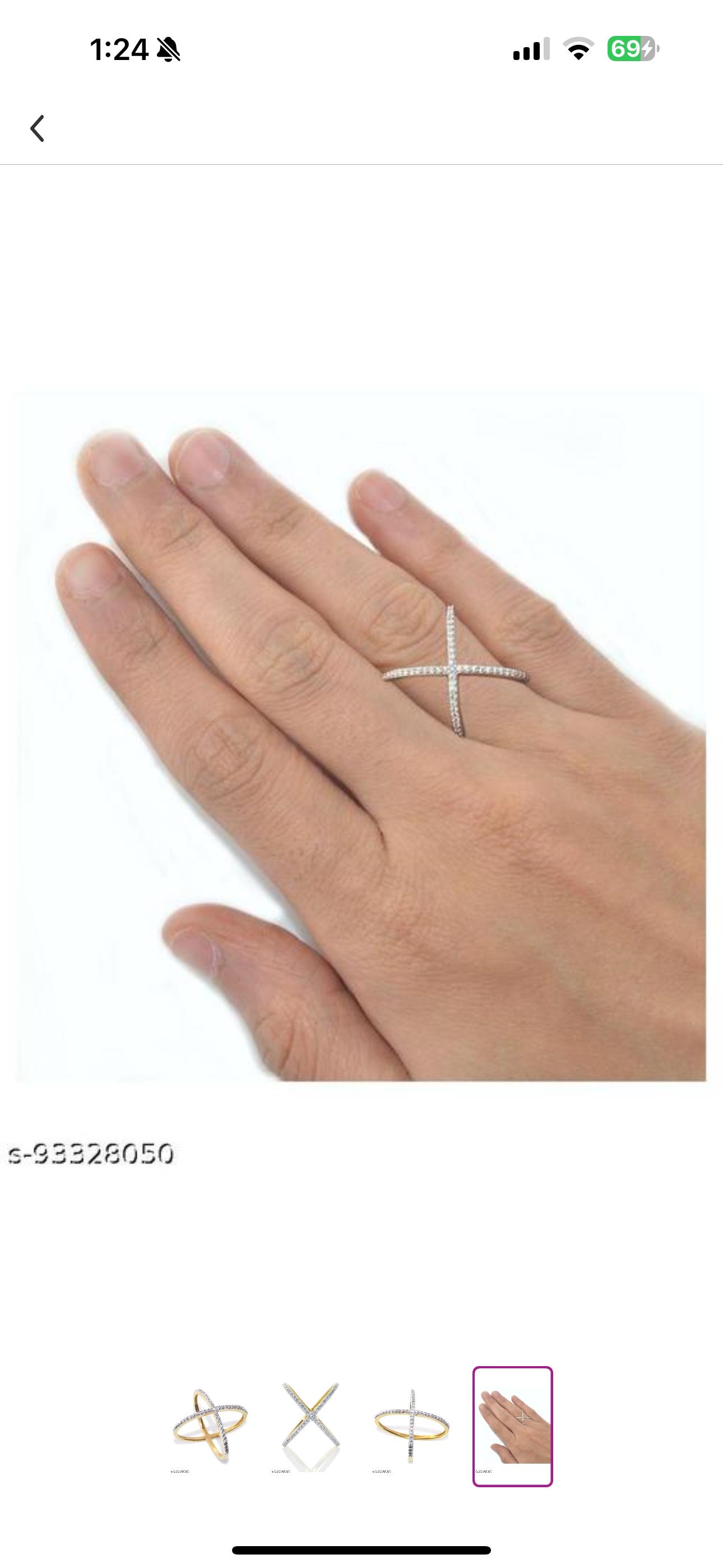Select the first thumbnail of angled gold ring
This screenshot has width=723, height=1568.
210,1426
